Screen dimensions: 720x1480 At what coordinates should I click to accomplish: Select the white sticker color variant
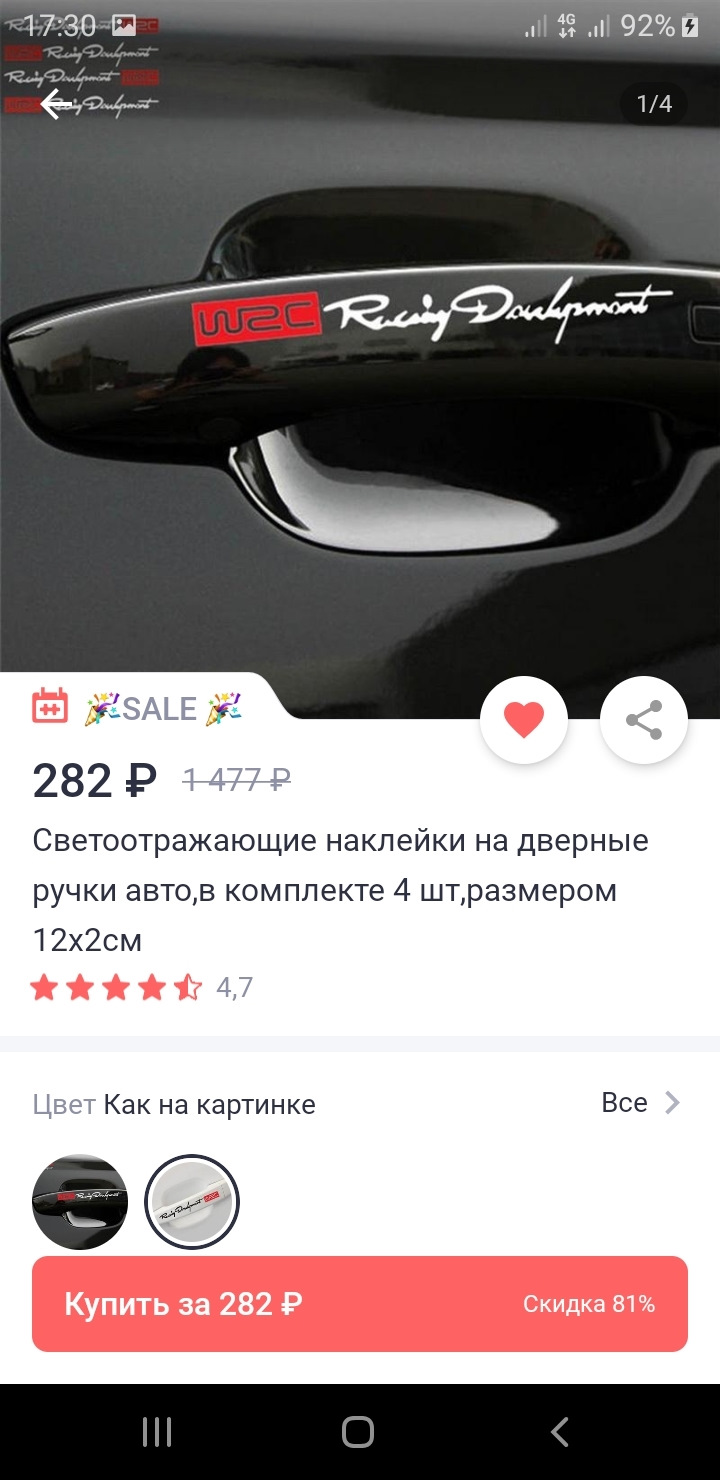coord(191,1200)
